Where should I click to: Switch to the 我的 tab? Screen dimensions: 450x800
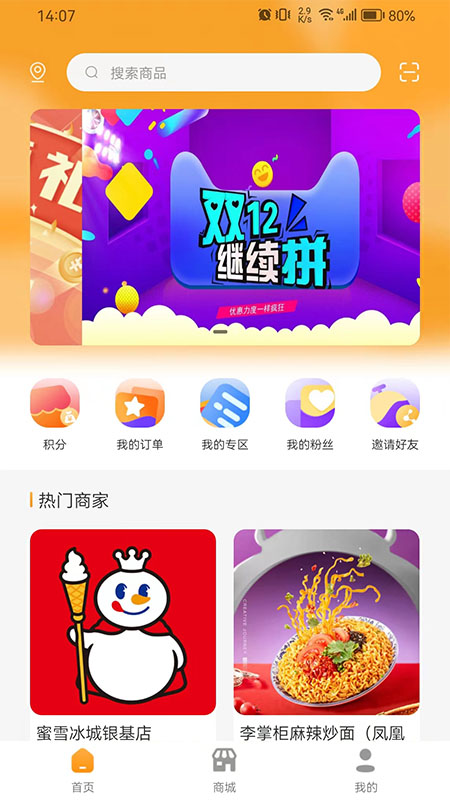tap(366, 770)
